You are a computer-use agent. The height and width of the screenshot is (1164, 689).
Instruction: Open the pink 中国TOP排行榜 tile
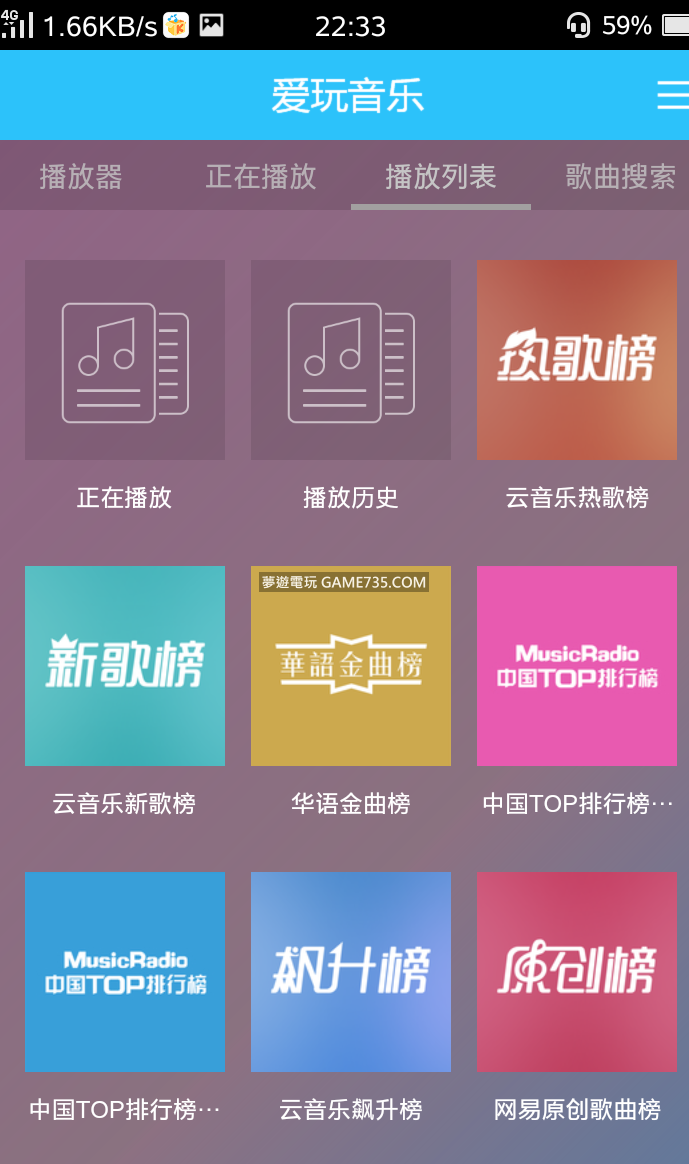point(577,666)
